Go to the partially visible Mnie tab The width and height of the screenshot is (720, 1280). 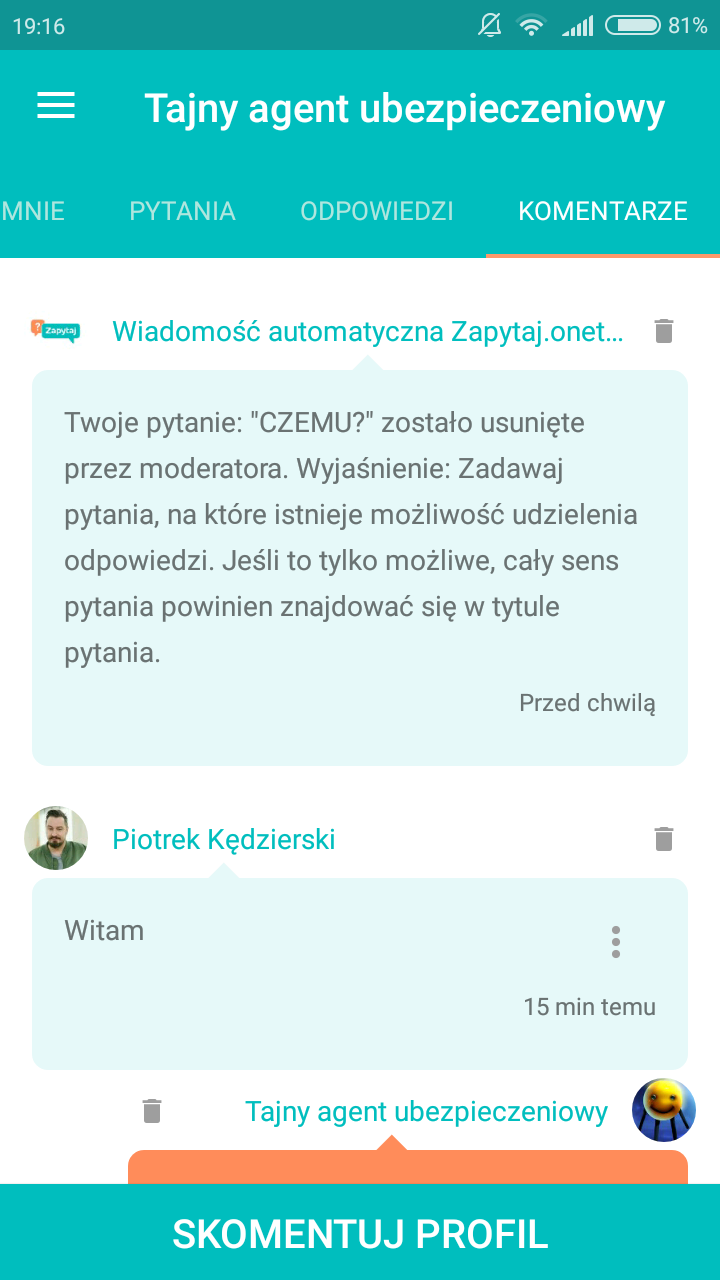(x=33, y=211)
